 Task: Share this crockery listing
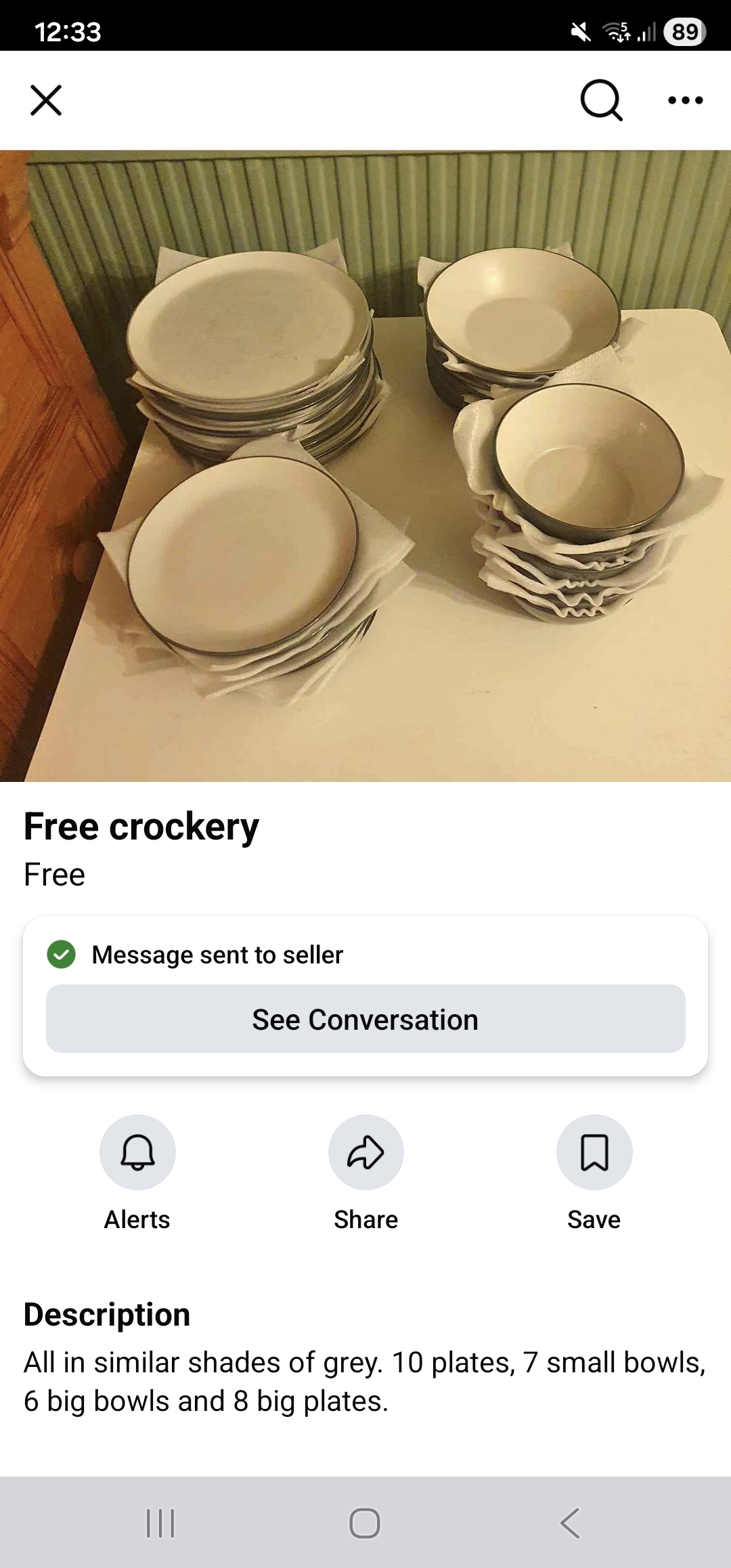(x=365, y=1152)
